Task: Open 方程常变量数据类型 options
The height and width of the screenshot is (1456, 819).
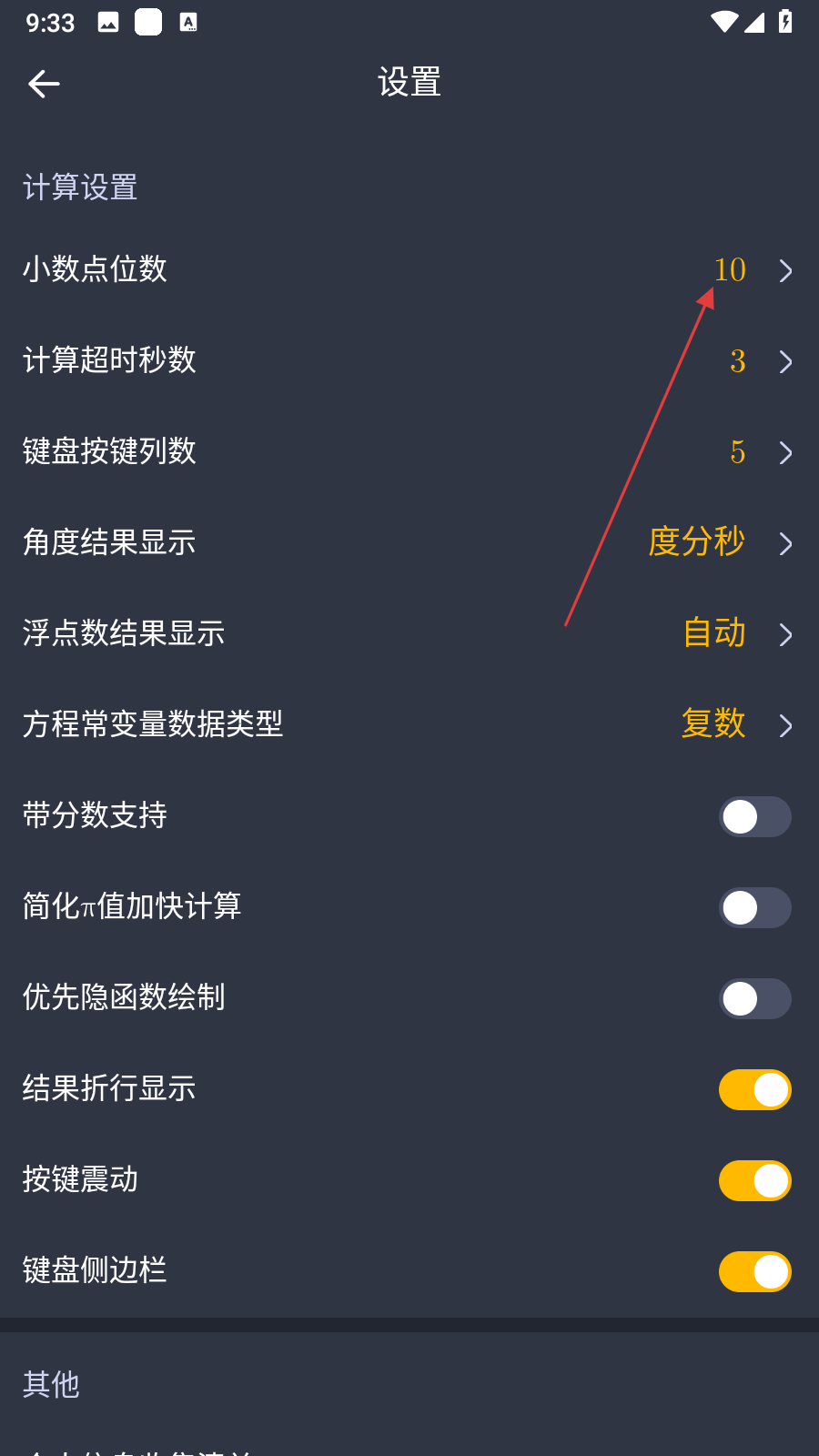Action: [x=409, y=725]
